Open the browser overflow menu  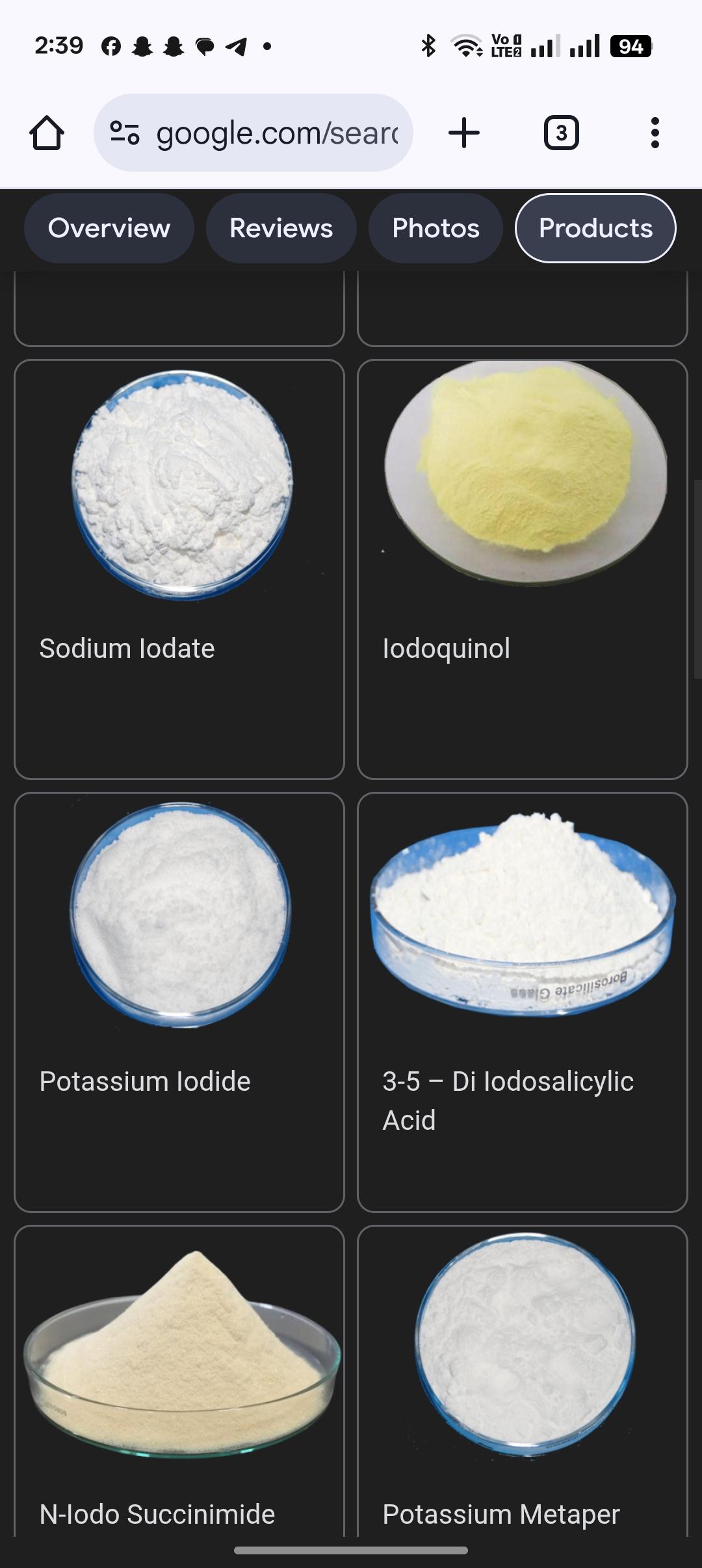pos(655,133)
